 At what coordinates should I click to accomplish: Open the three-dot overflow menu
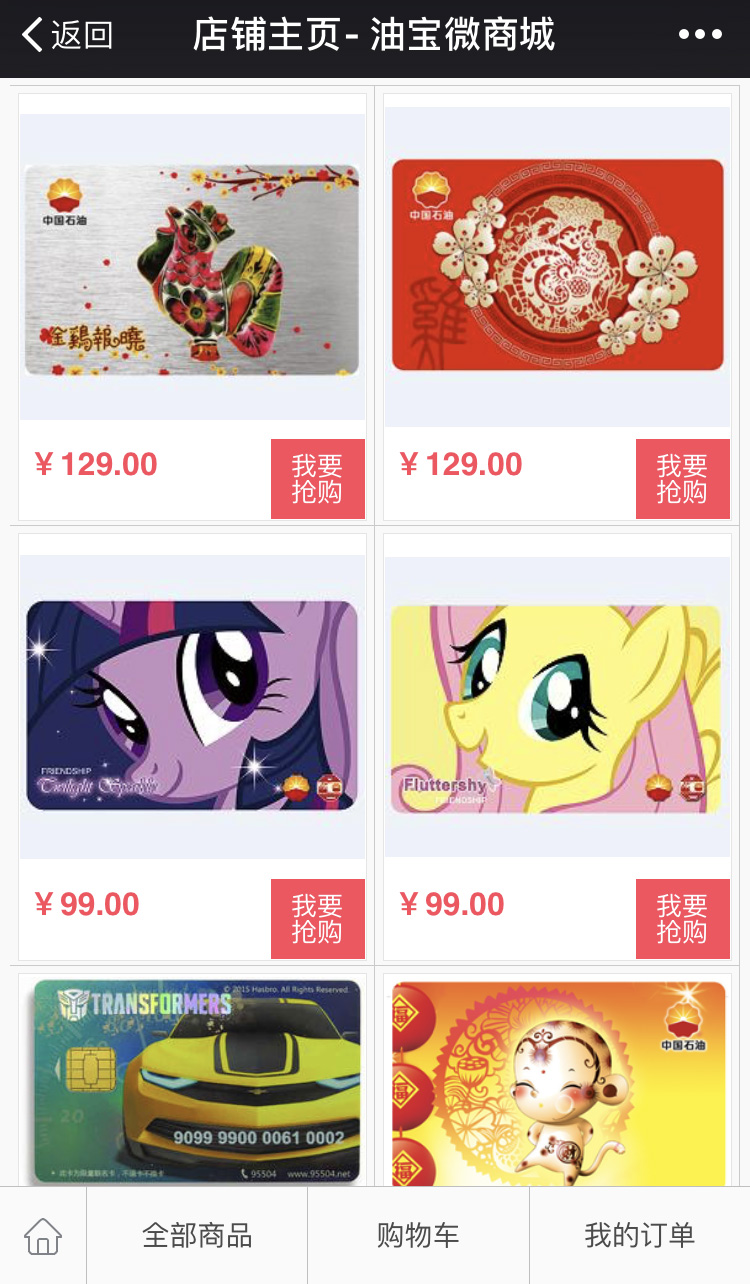click(x=699, y=35)
